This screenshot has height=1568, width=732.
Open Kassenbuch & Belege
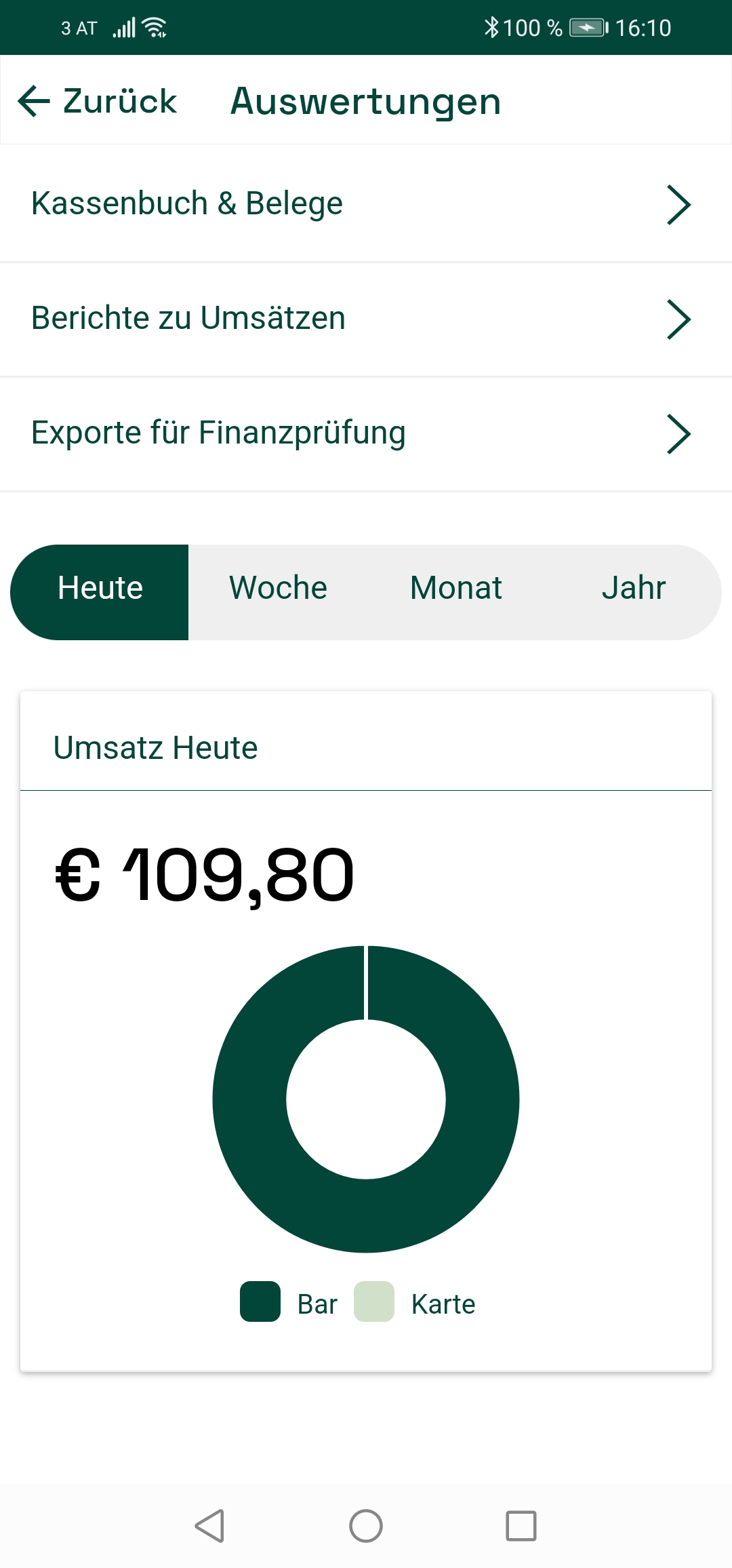point(187,203)
